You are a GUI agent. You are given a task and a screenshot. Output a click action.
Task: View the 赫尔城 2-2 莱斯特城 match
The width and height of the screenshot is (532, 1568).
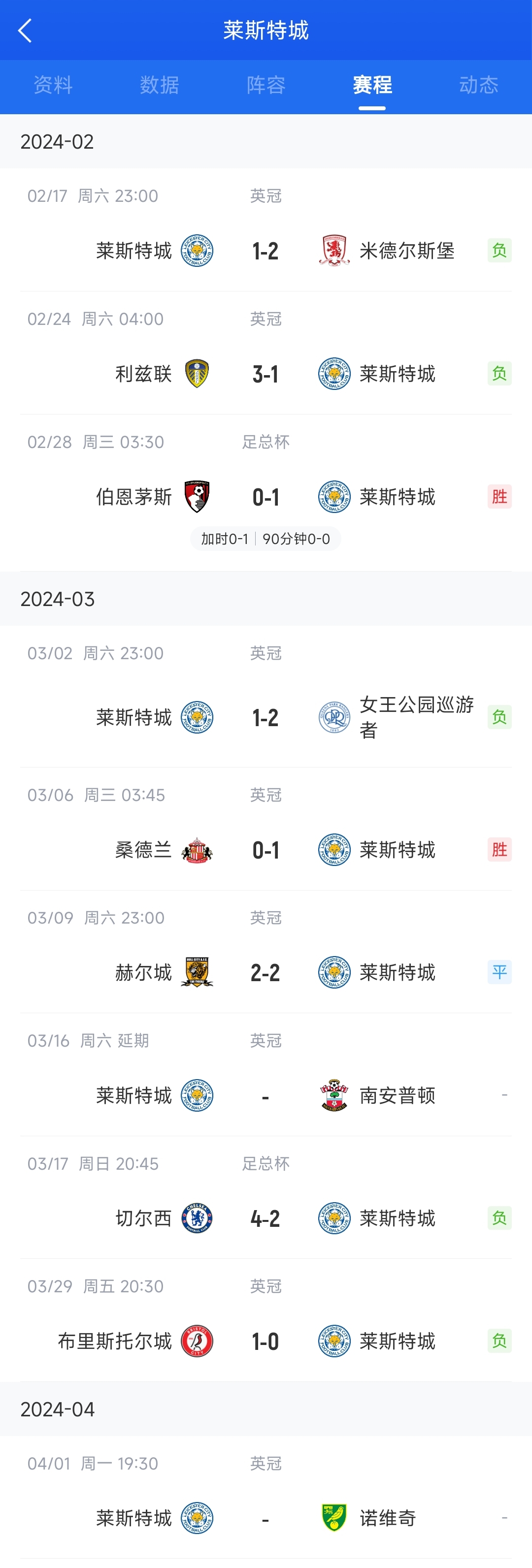266,972
